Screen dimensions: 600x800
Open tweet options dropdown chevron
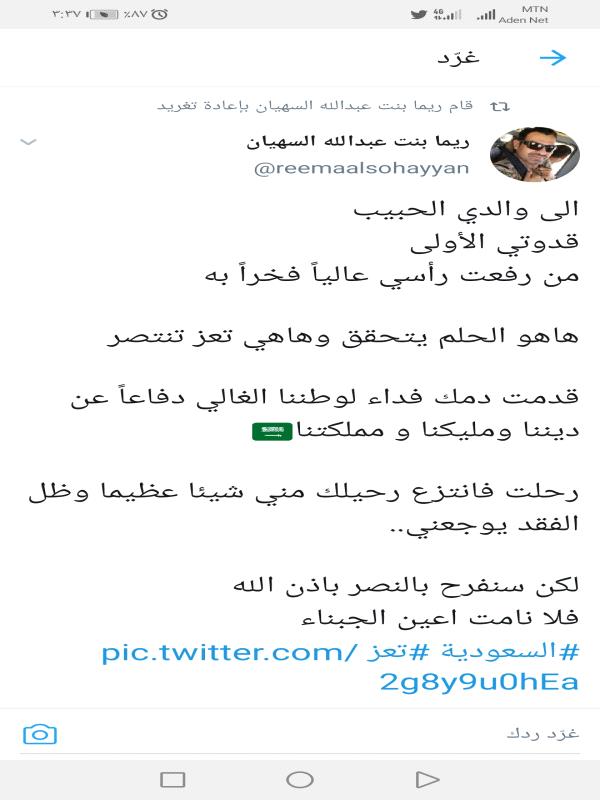29,143
